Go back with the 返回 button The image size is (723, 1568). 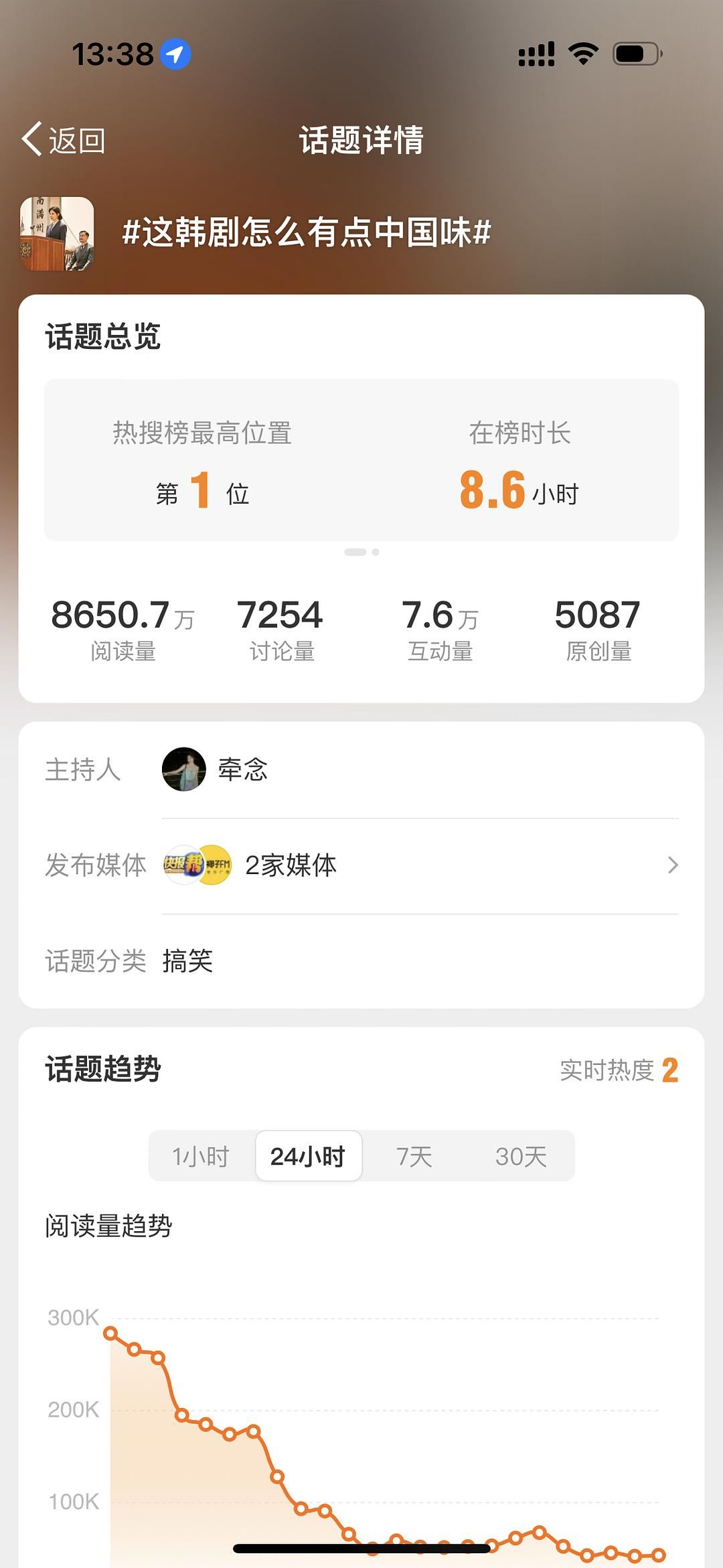tap(64, 140)
